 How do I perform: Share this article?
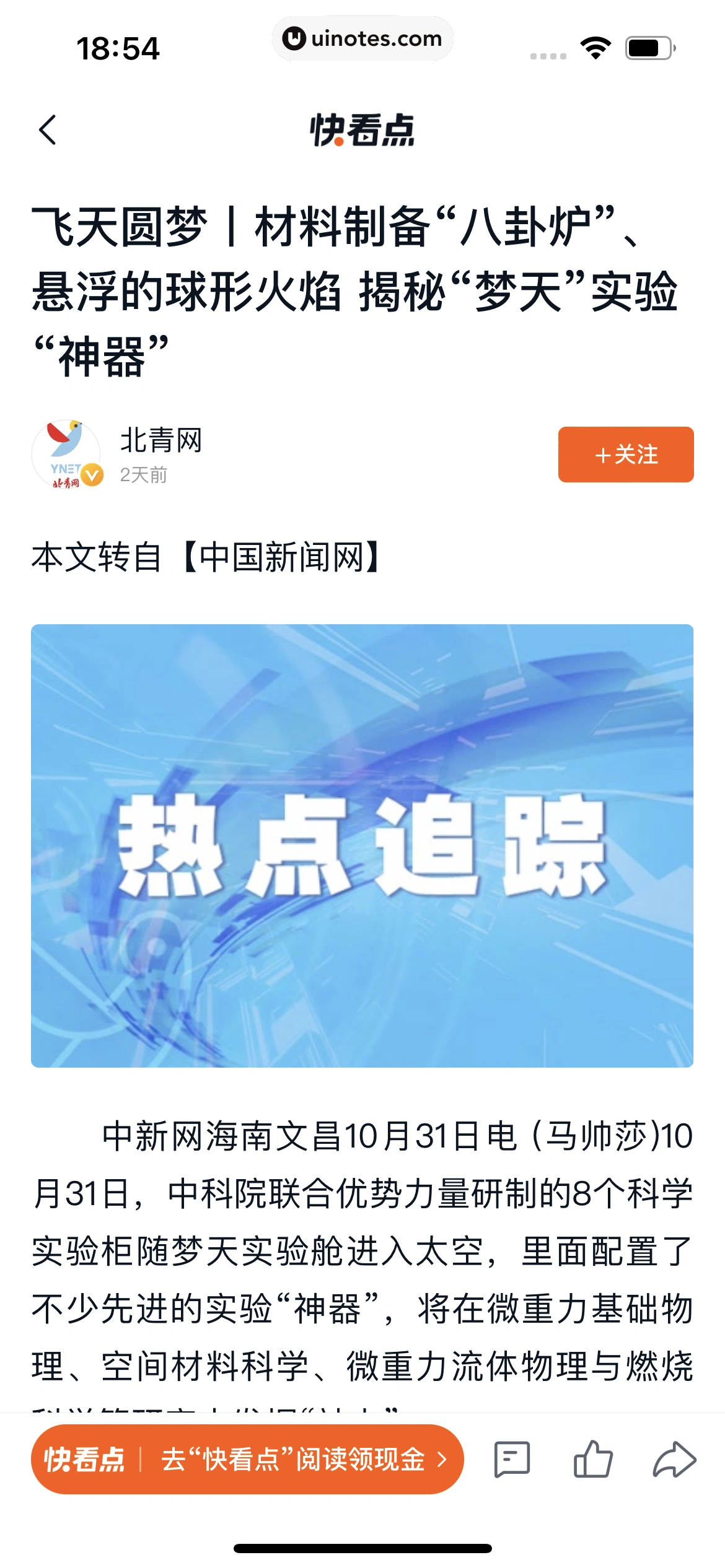click(x=674, y=1460)
